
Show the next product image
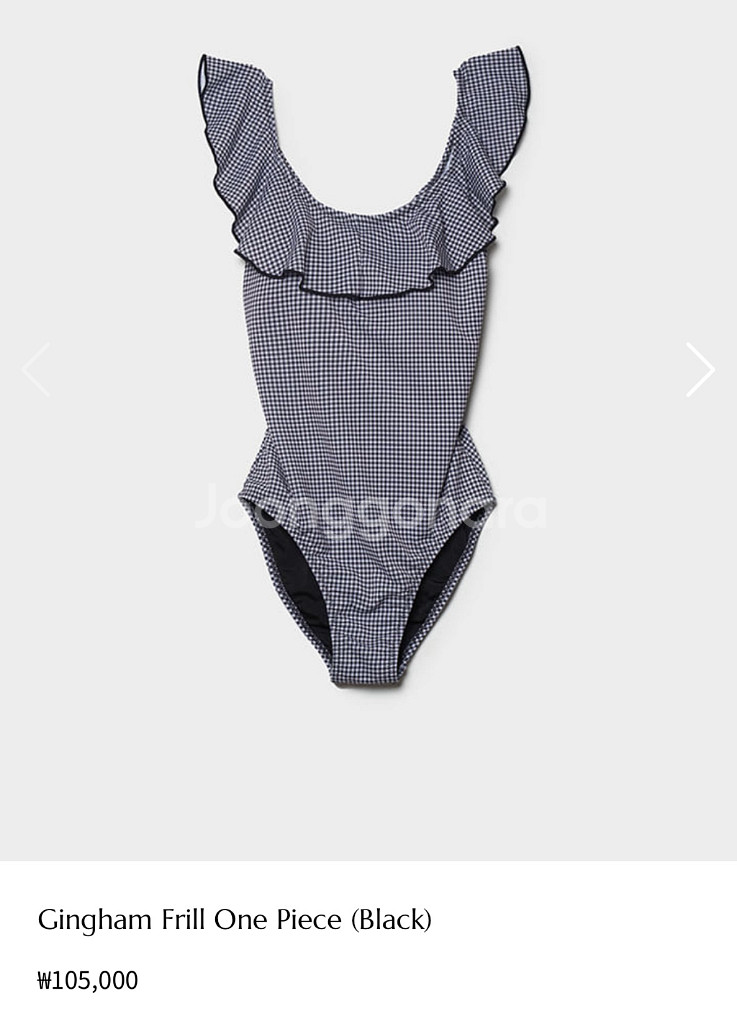[700, 370]
